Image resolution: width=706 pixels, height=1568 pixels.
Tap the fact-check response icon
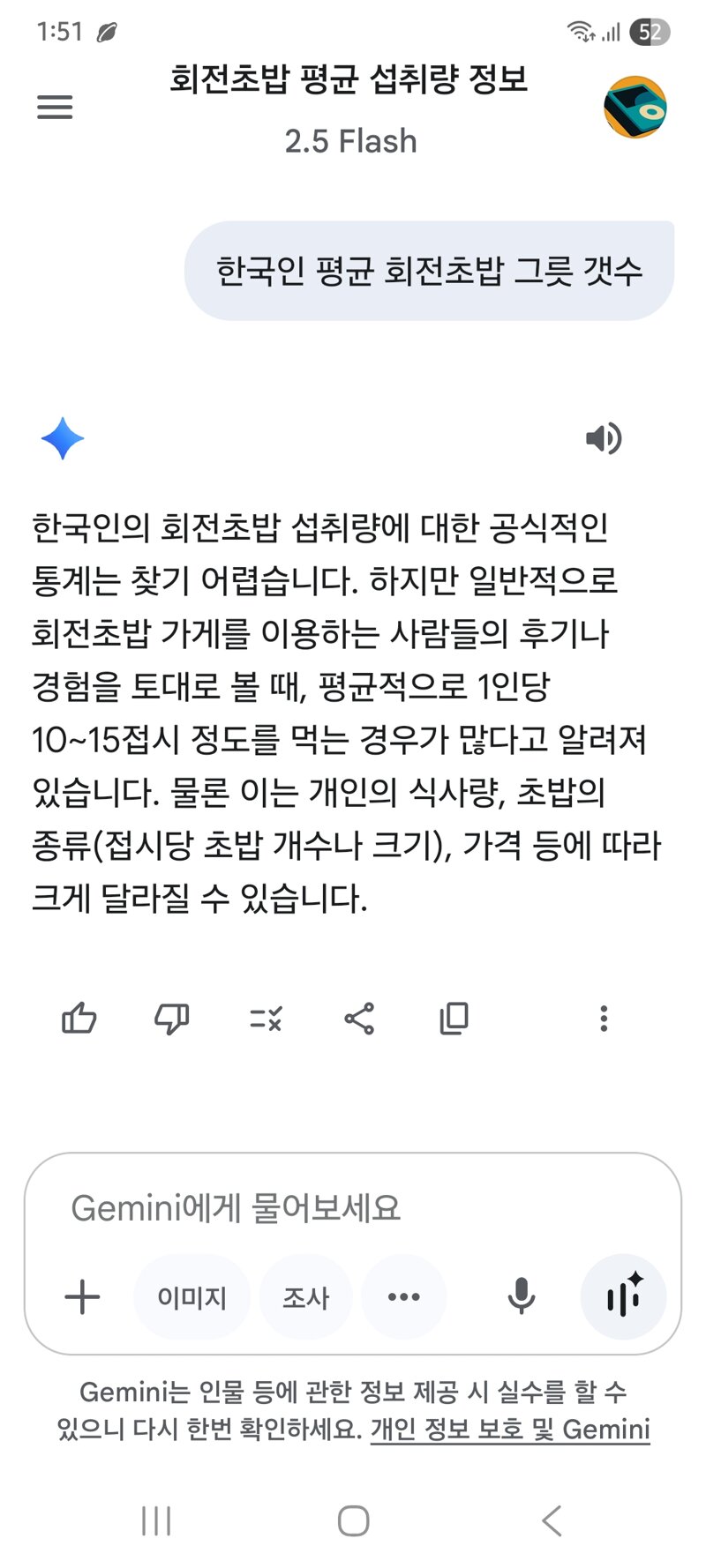coord(266,1019)
